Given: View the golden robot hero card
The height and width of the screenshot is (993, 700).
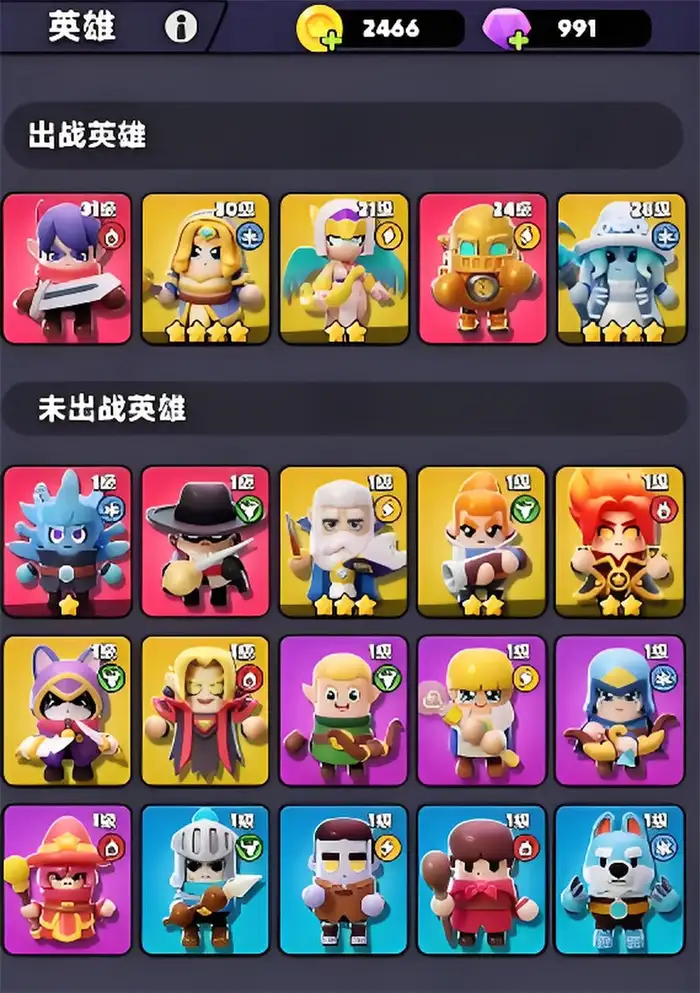Looking at the screenshot, I should [482, 269].
